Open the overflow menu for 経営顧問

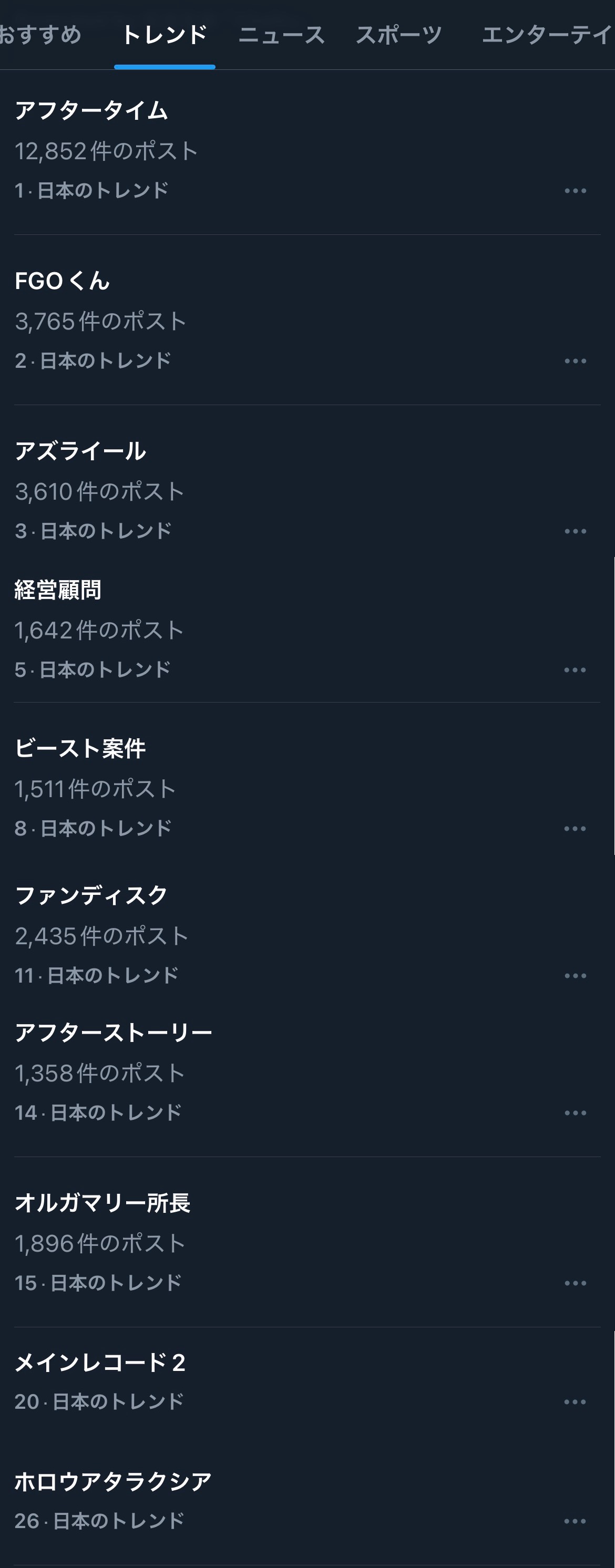(x=576, y=670)
